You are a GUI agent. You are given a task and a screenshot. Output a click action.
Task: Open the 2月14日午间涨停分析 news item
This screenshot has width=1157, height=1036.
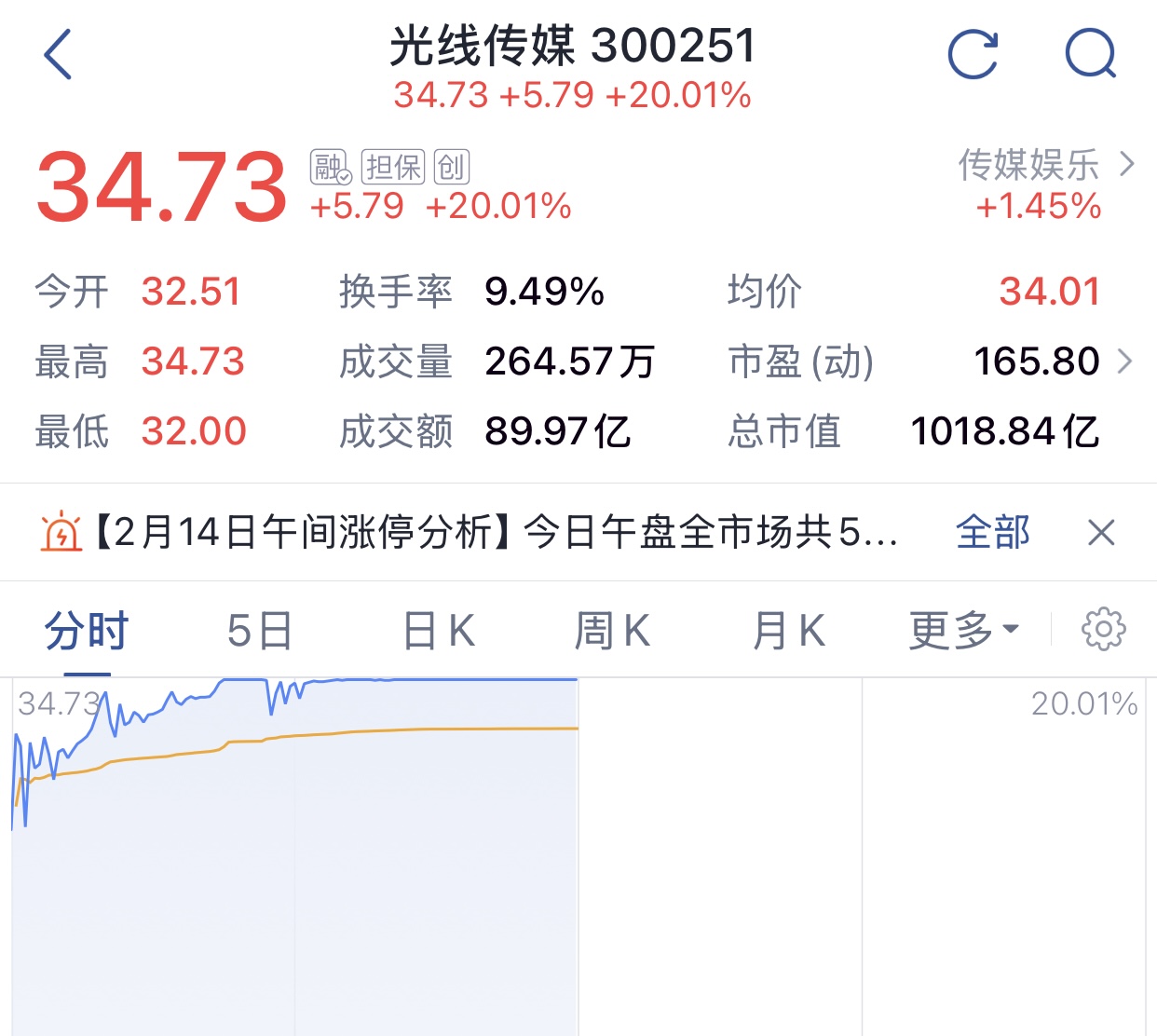(494, 533)
